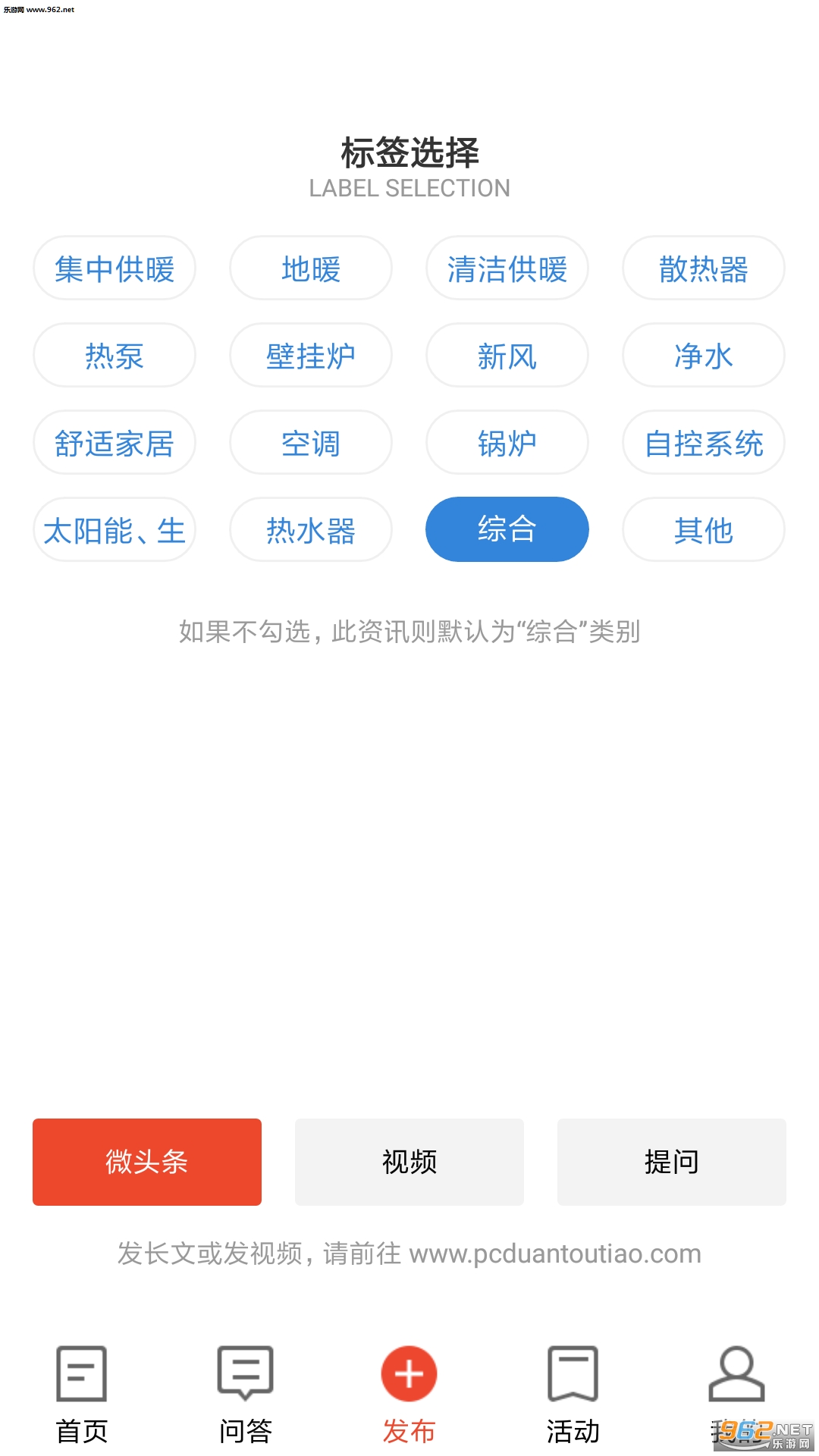Viewport: 819px width, 1456px height.
Task: Tap the 提问 button
Action: point(672,1162)
